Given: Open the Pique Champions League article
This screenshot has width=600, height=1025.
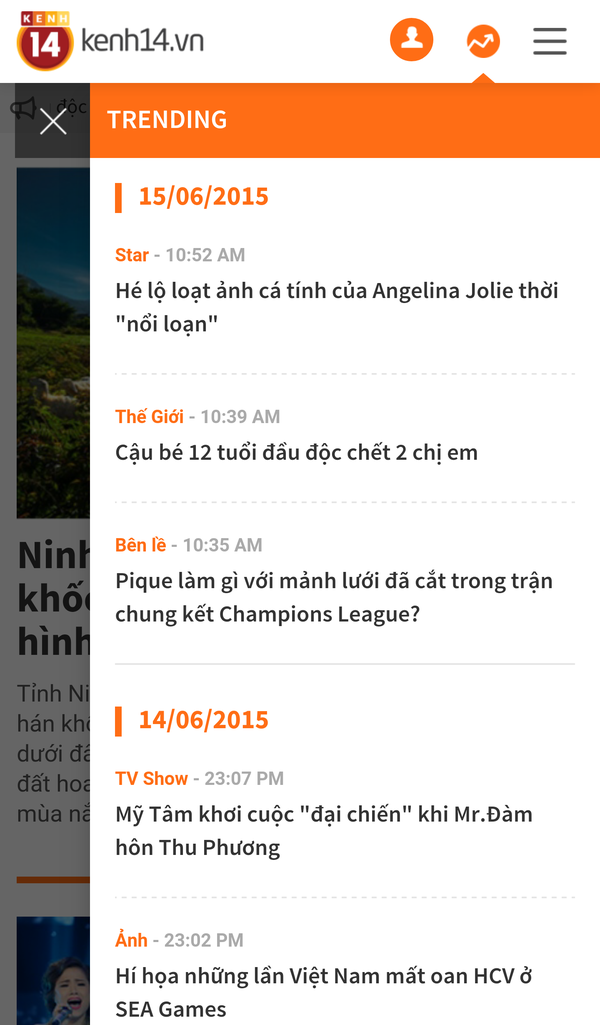Looking at the screenshot, I should [x=333, y=597].
